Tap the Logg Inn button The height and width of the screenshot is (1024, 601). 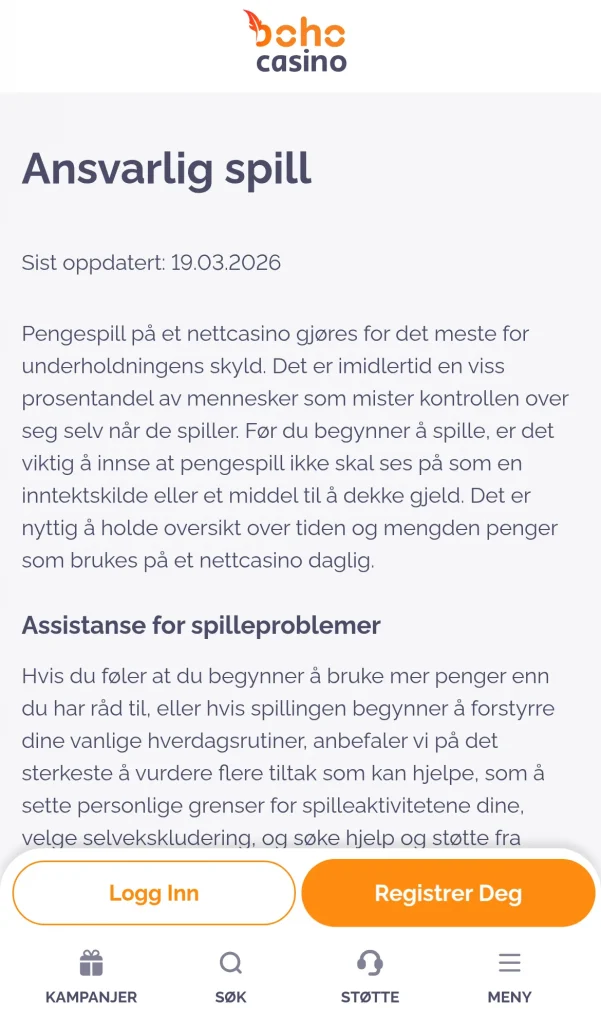(x=154, y=893)
